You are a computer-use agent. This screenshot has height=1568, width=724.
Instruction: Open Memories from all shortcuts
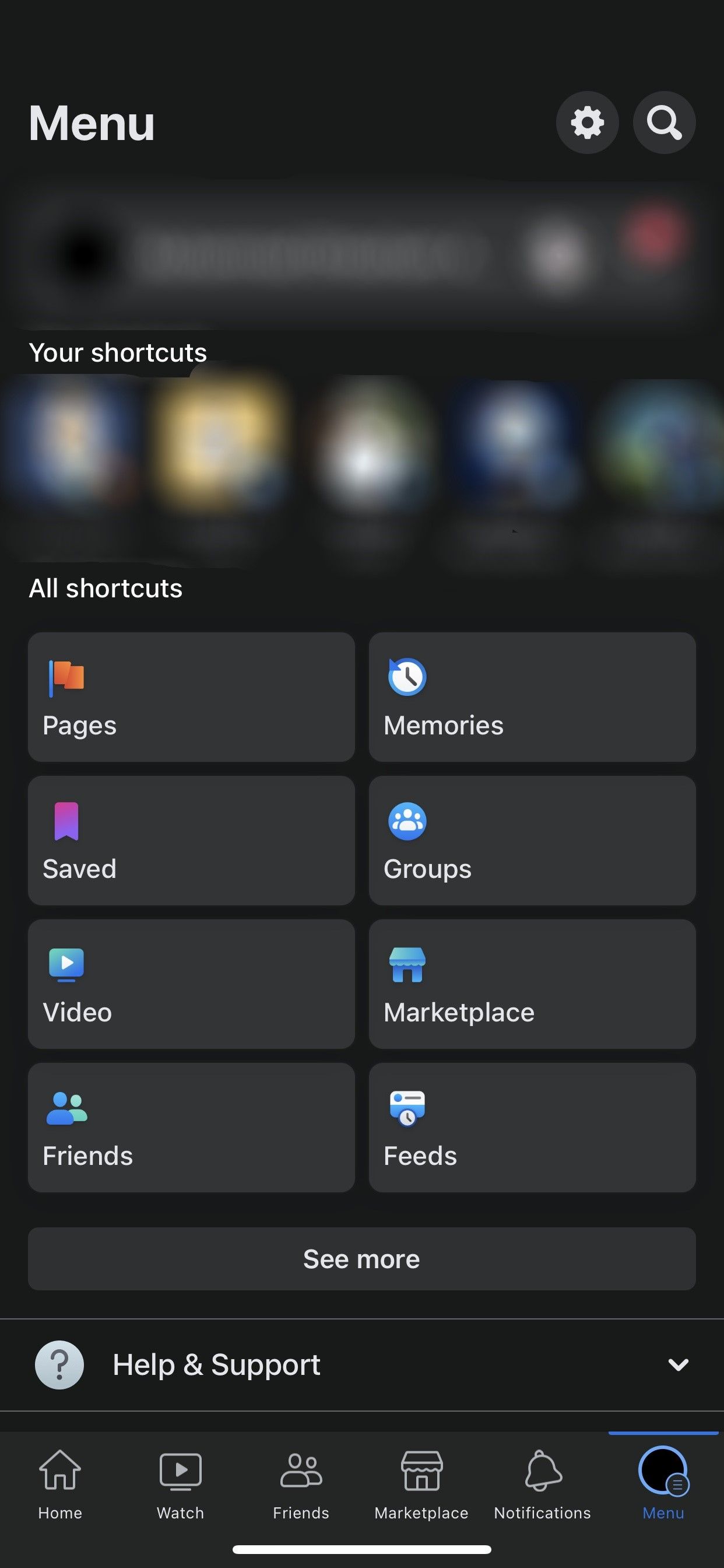pyautogui.click(x=531, y=697)
